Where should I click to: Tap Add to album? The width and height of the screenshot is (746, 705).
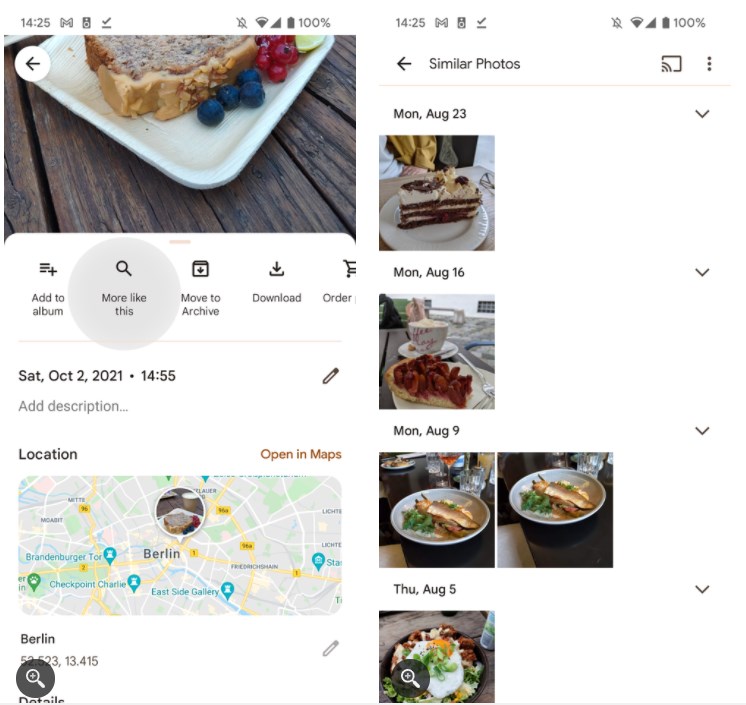coord(48,287)
